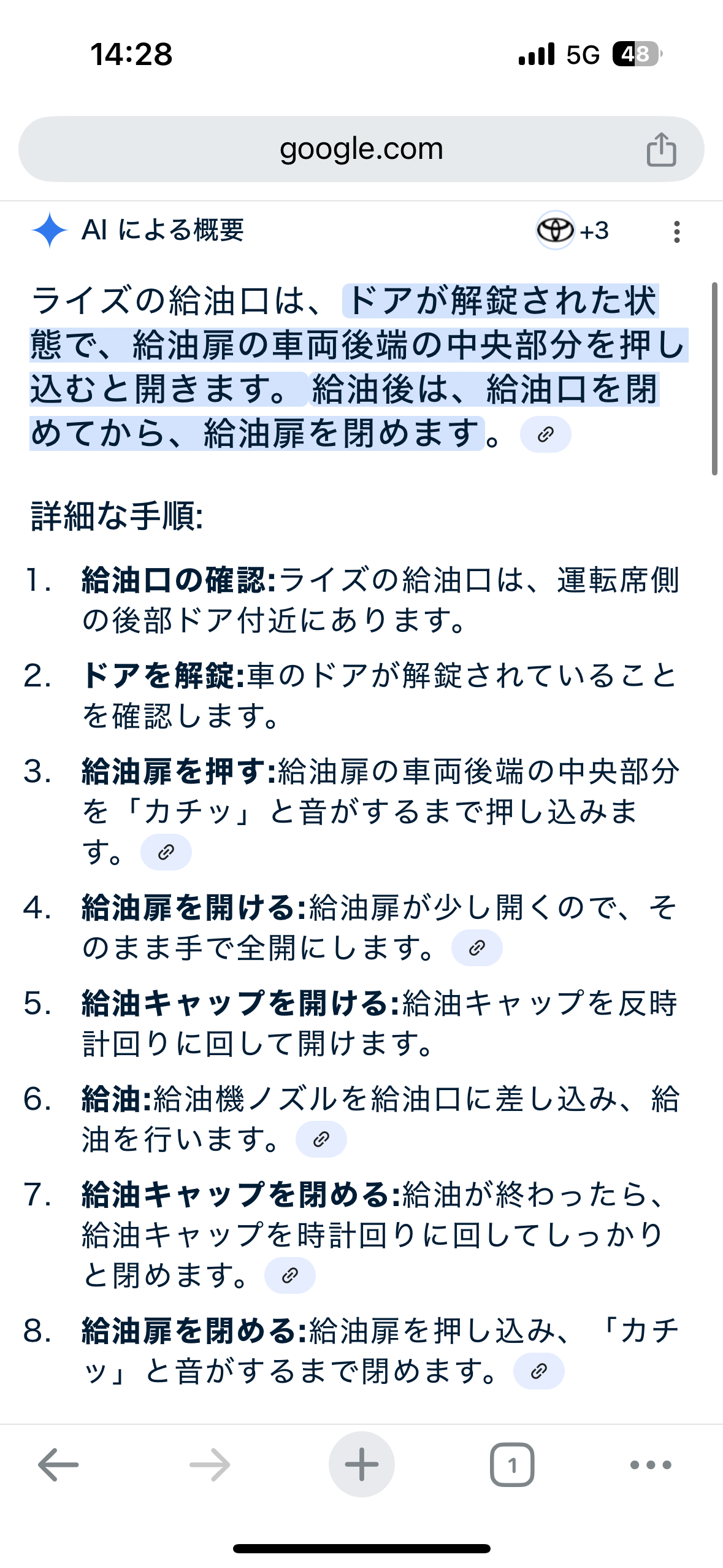Open the browser's more options menu
The image size is (723, 1568).
click(651, 1465)
